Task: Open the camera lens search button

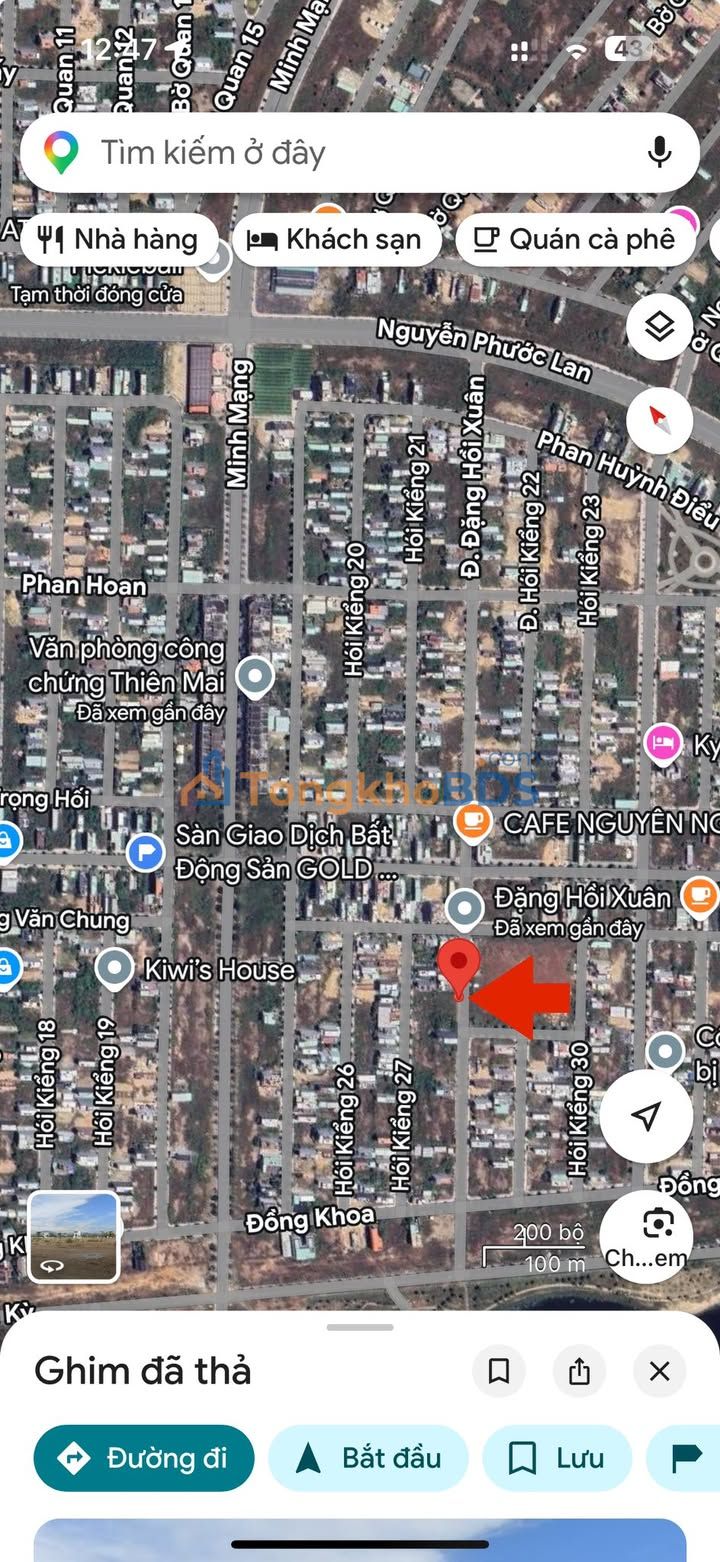Action: [x=646, y=1237]
